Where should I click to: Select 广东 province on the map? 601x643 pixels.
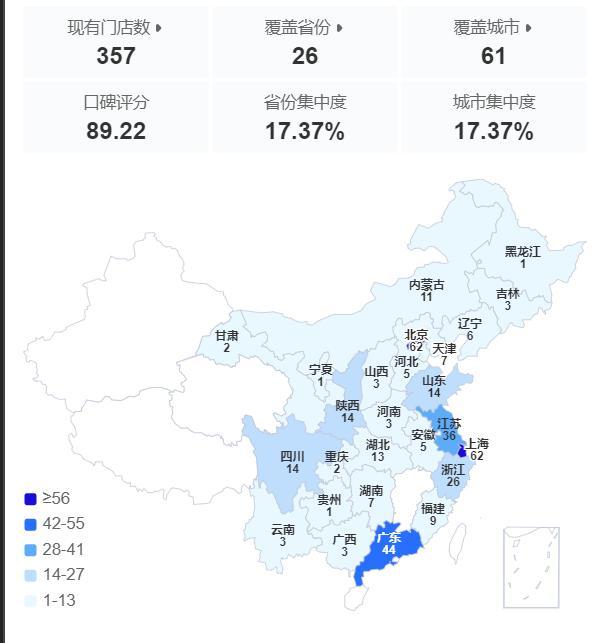[389, 545]
